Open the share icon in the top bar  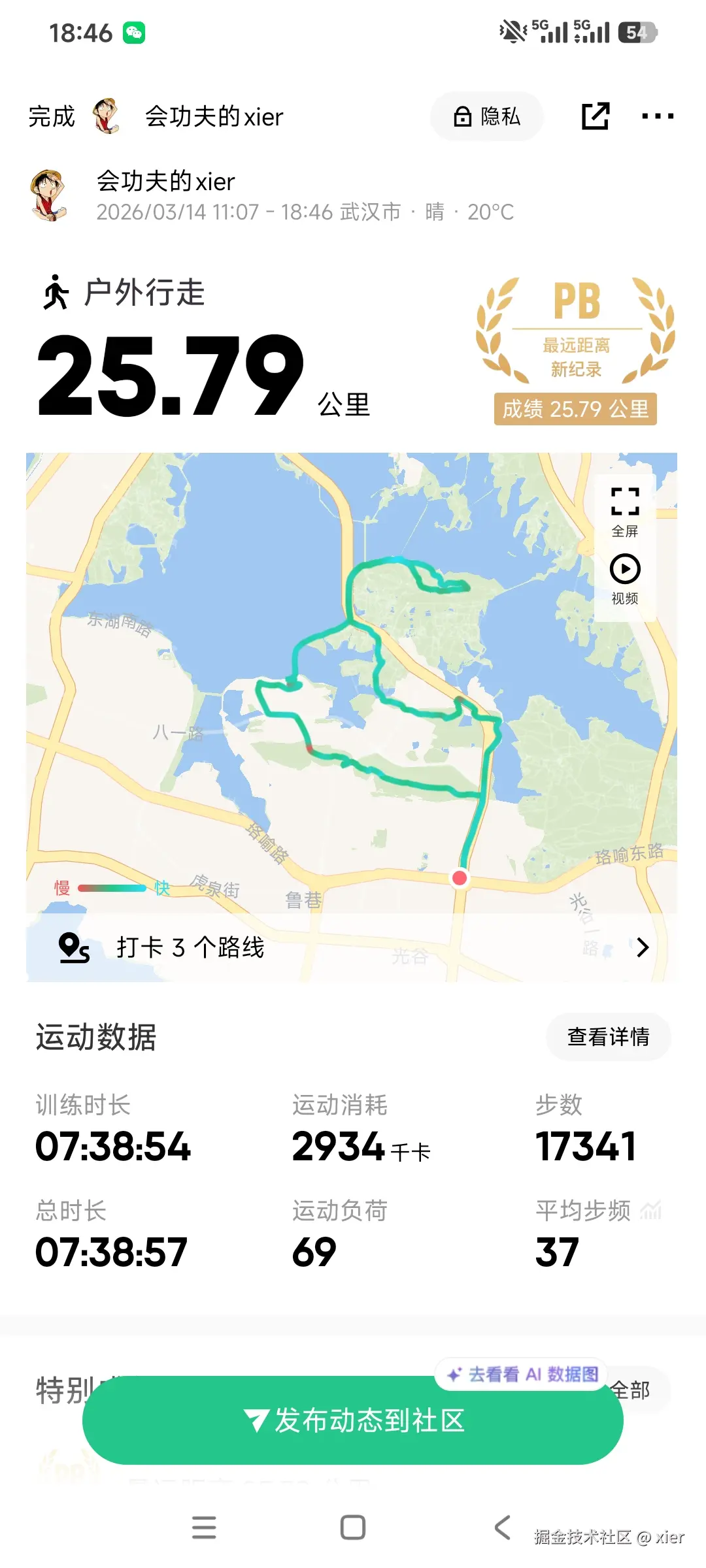click(x=594, y=116)
